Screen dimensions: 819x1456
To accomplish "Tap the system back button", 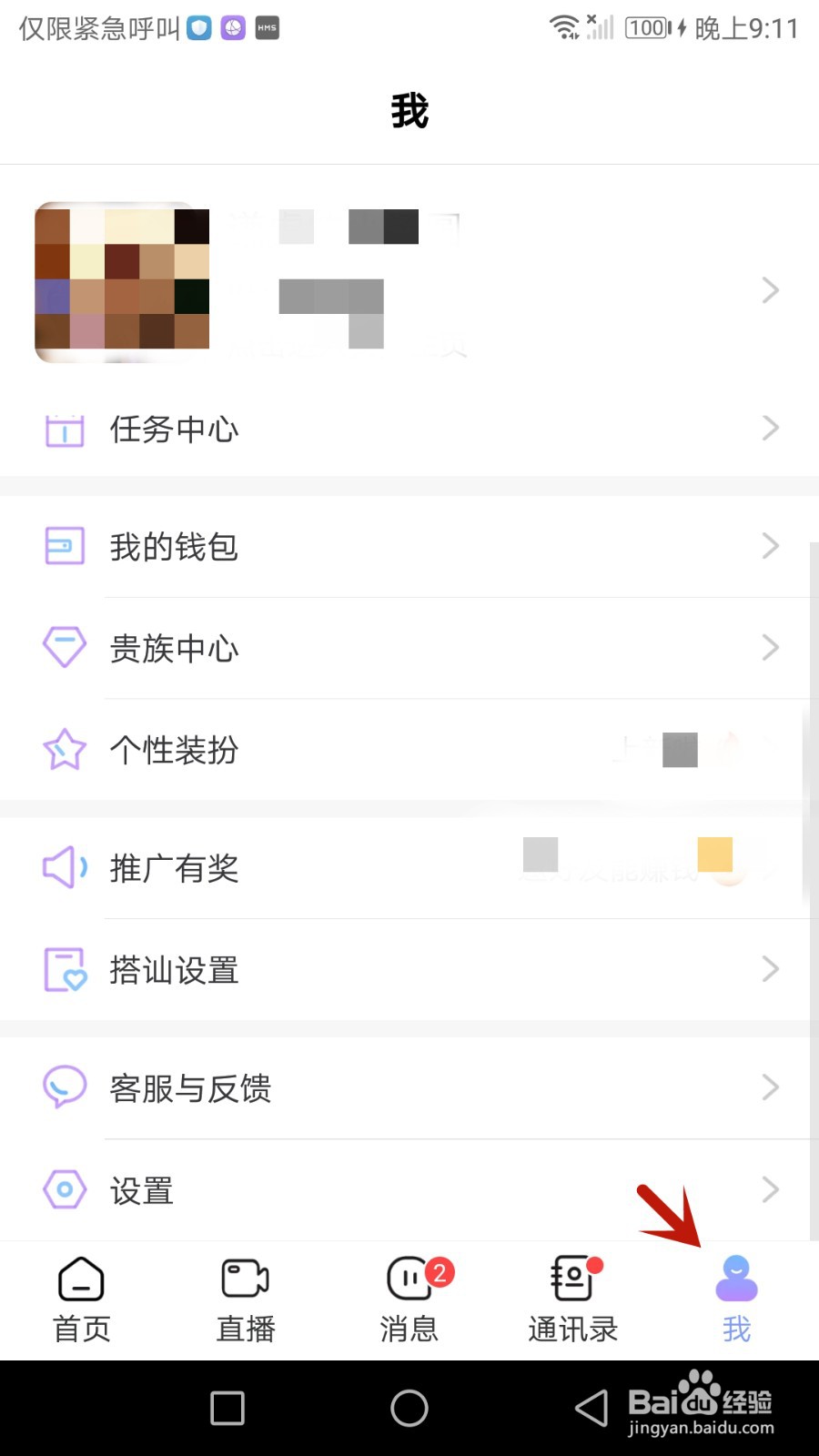I will [591, 1408].
